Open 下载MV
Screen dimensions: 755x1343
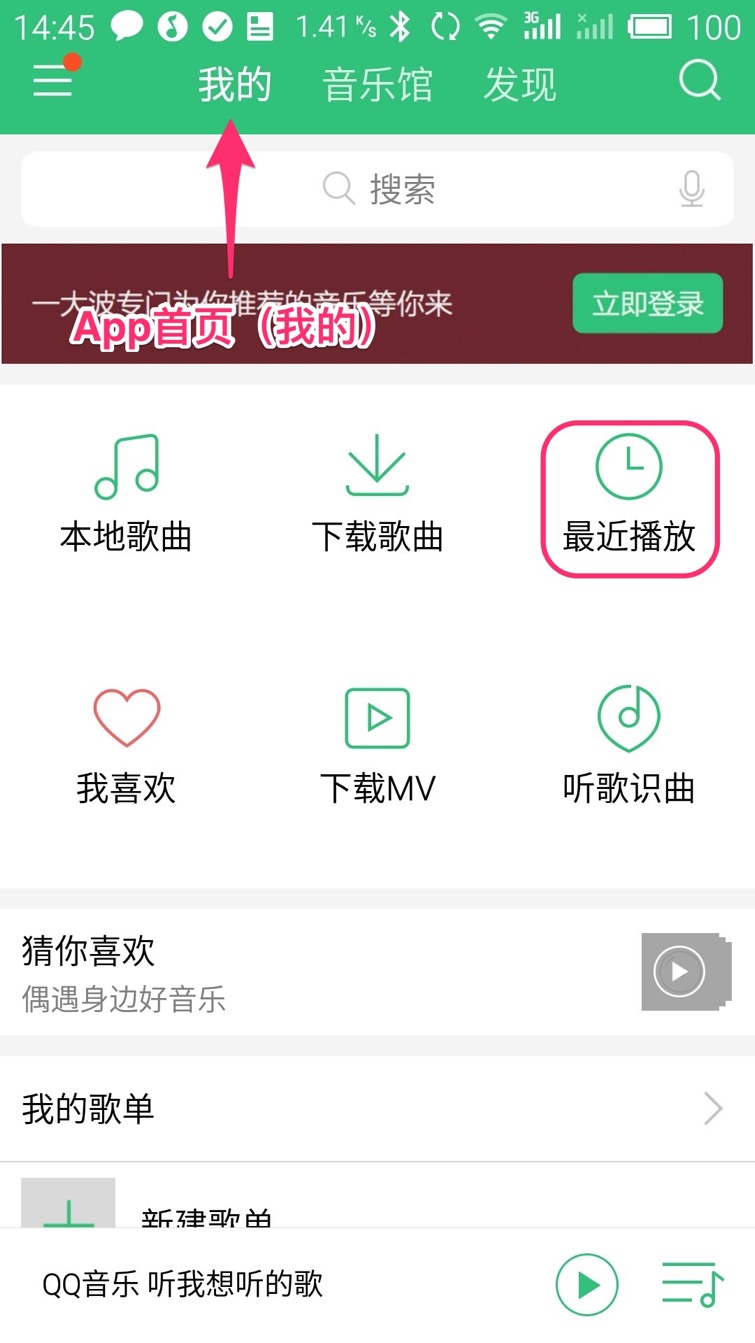(x=377, y=745)
